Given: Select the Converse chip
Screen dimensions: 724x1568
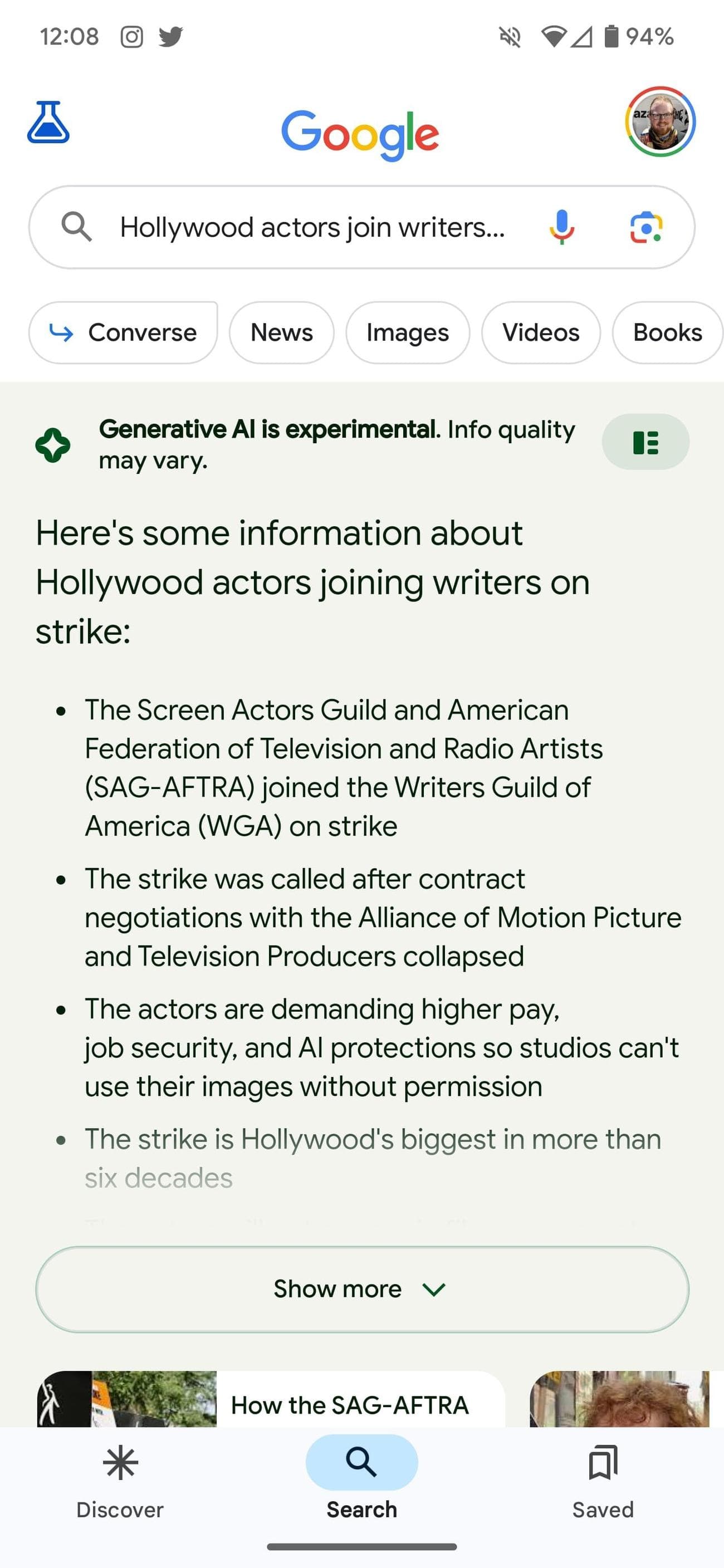Looking at the screenshot, I should [x=123, y=333].
